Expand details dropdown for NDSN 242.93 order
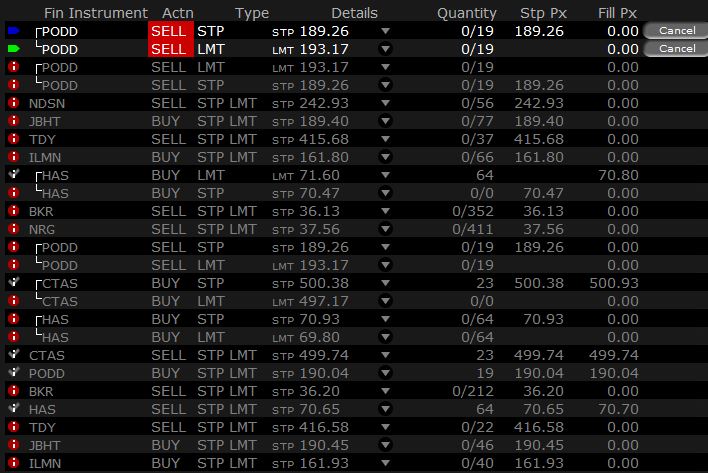 (x=386, y=103)
